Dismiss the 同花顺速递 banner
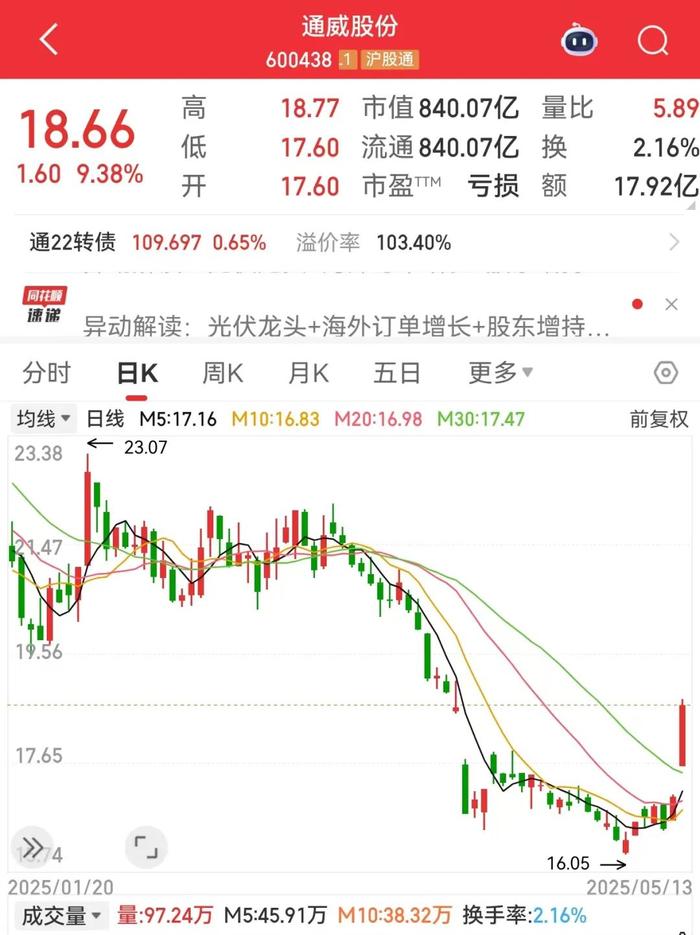This screenshot has width=700, height=935. tap(671, 304)
